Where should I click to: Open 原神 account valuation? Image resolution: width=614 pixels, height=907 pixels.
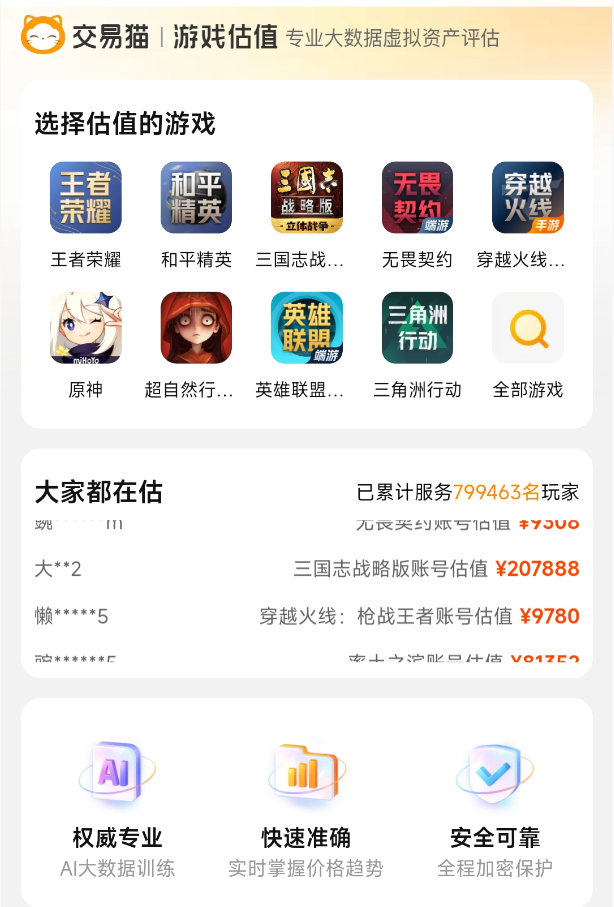click(86, 328)
